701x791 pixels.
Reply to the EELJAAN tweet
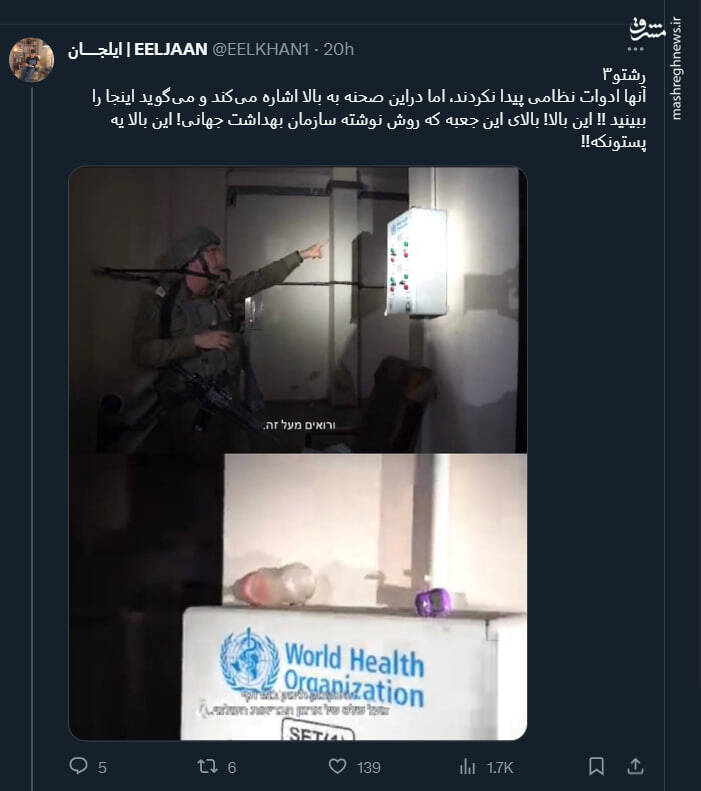click(x=79, y=766)
